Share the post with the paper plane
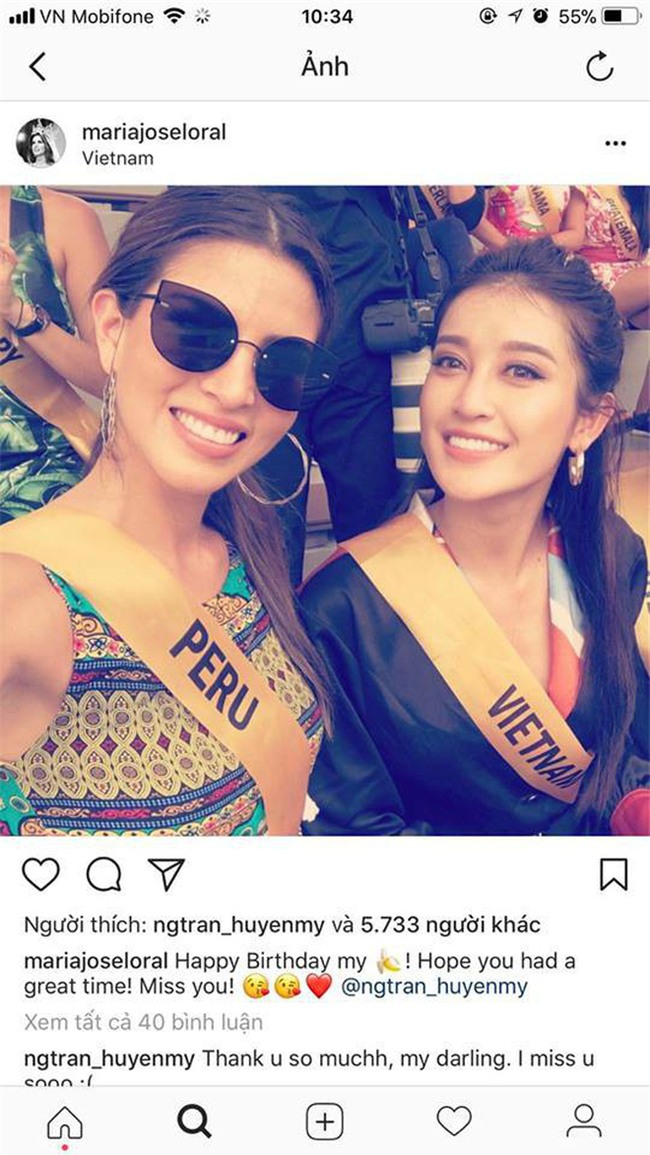Viewport: 650px width, 1155px height. tap(163, 873)
